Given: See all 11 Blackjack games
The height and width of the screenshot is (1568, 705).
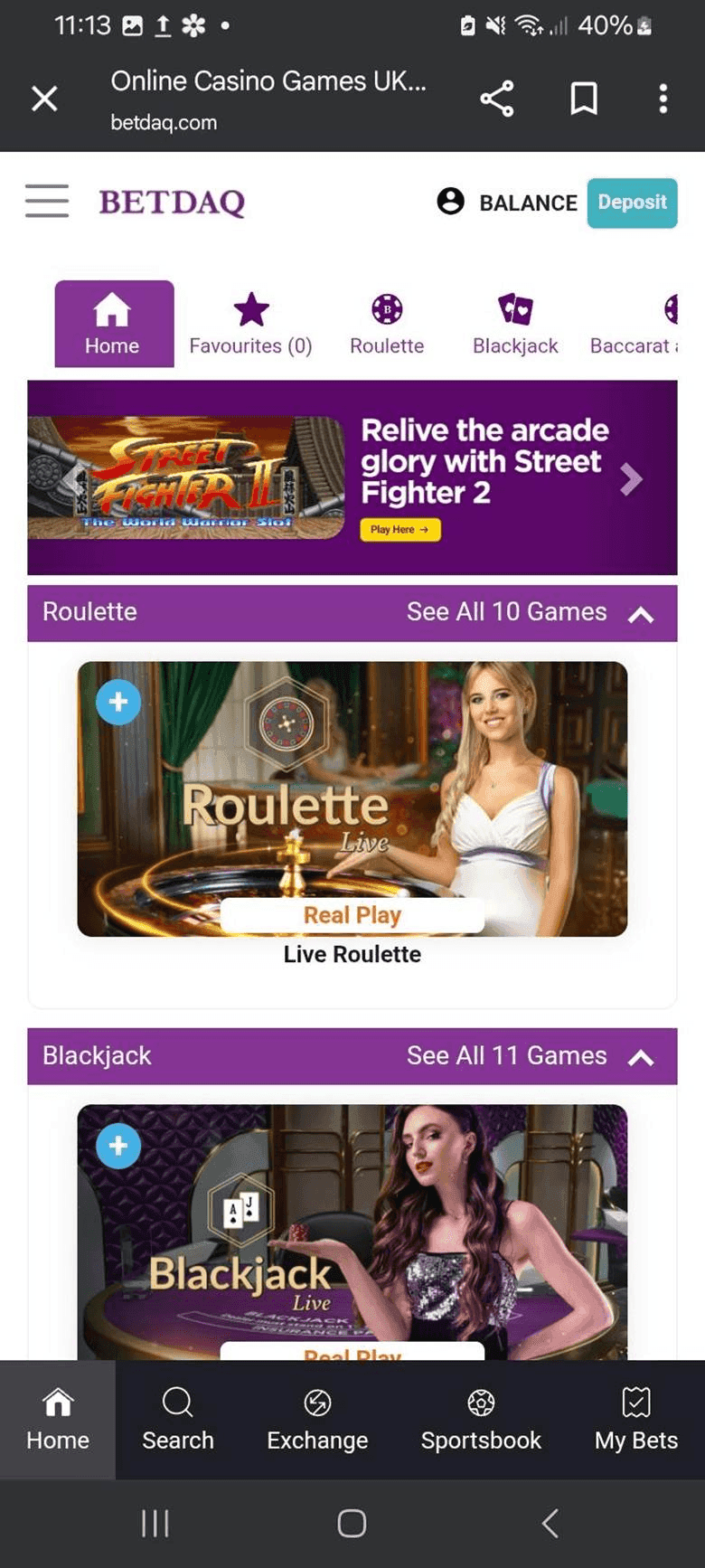Looking at the screenshot, I should (x=506, y=1056).
